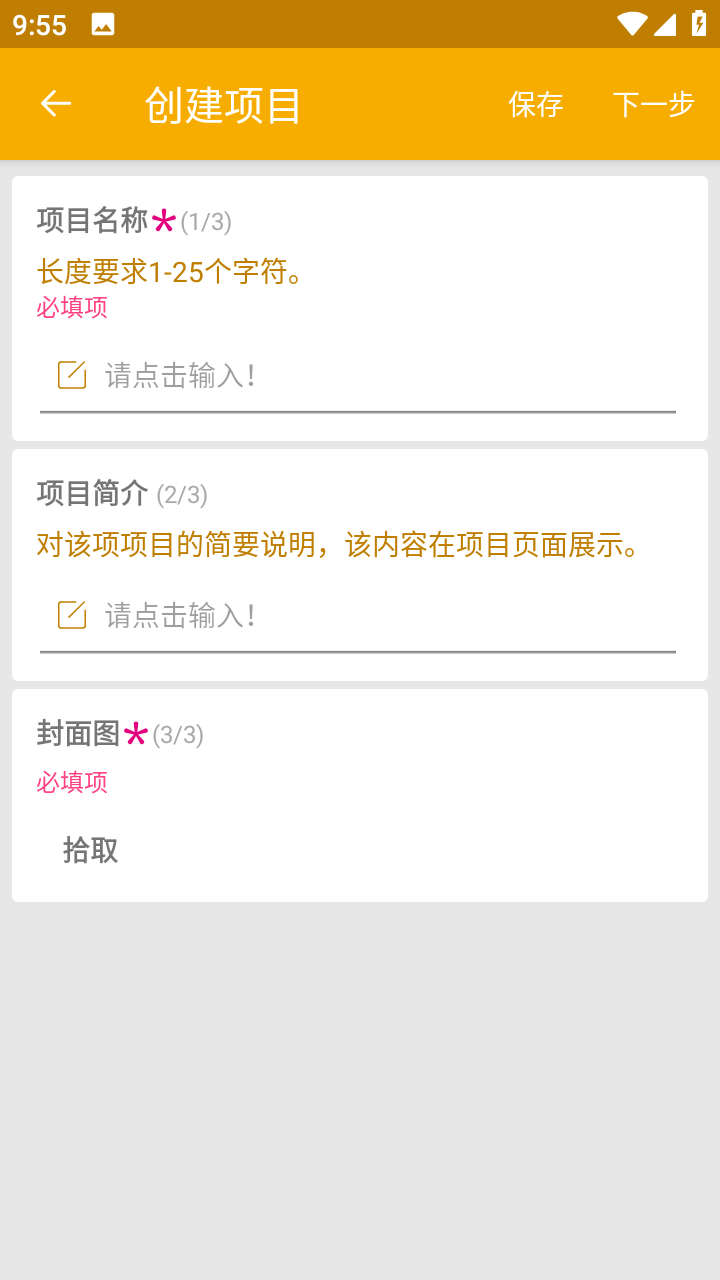
Task: Tap 拾取 to pick a cover image
Action: (x=90, y=851)
